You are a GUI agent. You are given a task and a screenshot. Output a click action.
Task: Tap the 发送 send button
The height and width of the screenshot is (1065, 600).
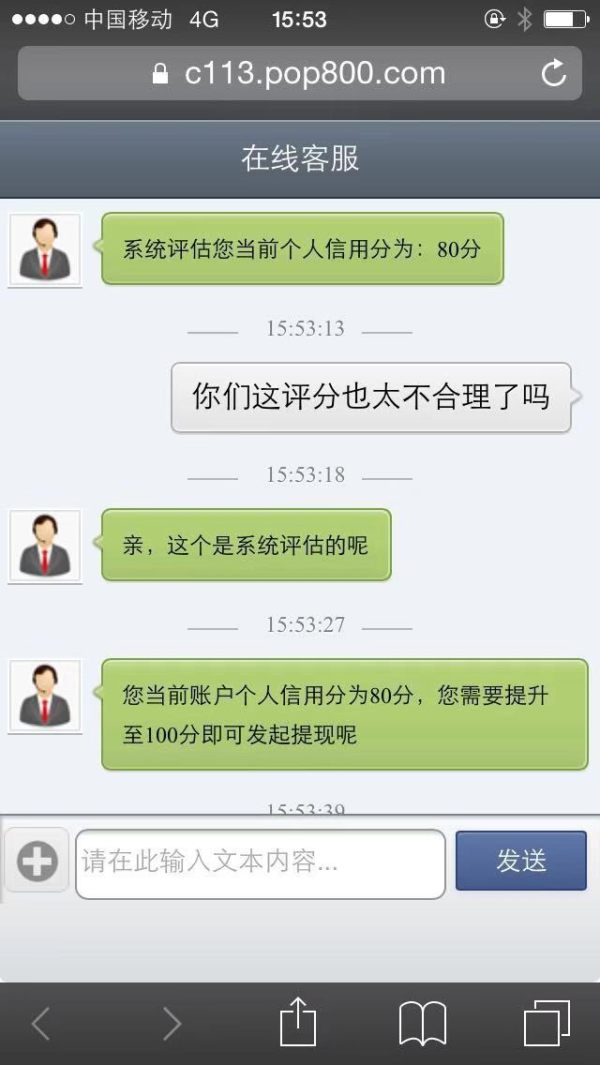coord(521,861)
